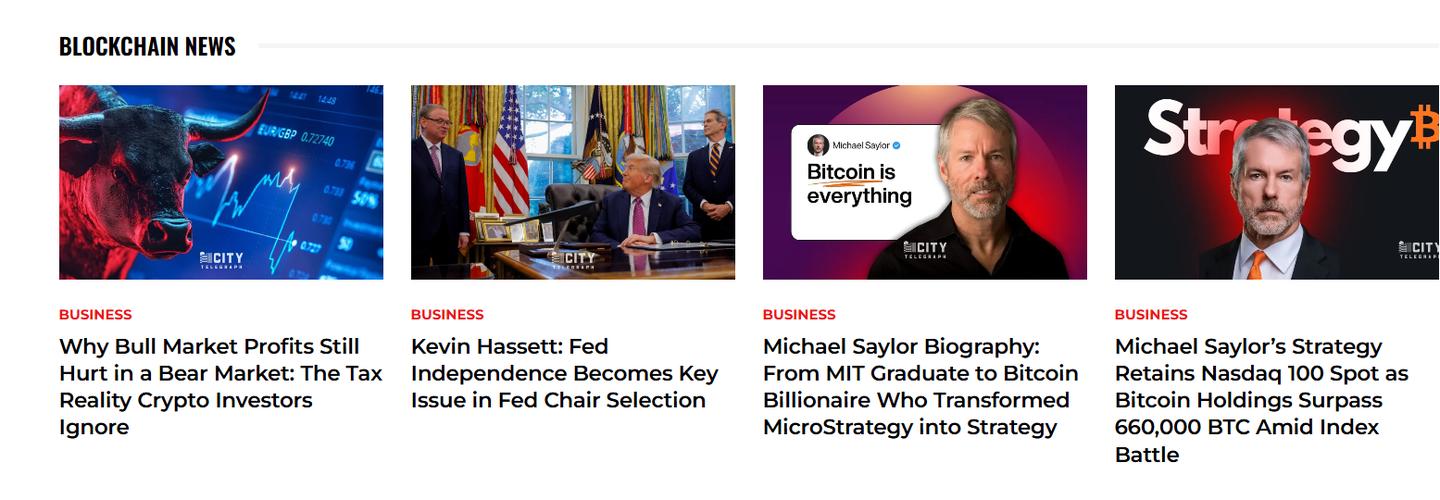Open the headline about Strategy retaining its Nasdaq 100 spot
The image size is (1440, 500).
click(x=1261, y=400)
